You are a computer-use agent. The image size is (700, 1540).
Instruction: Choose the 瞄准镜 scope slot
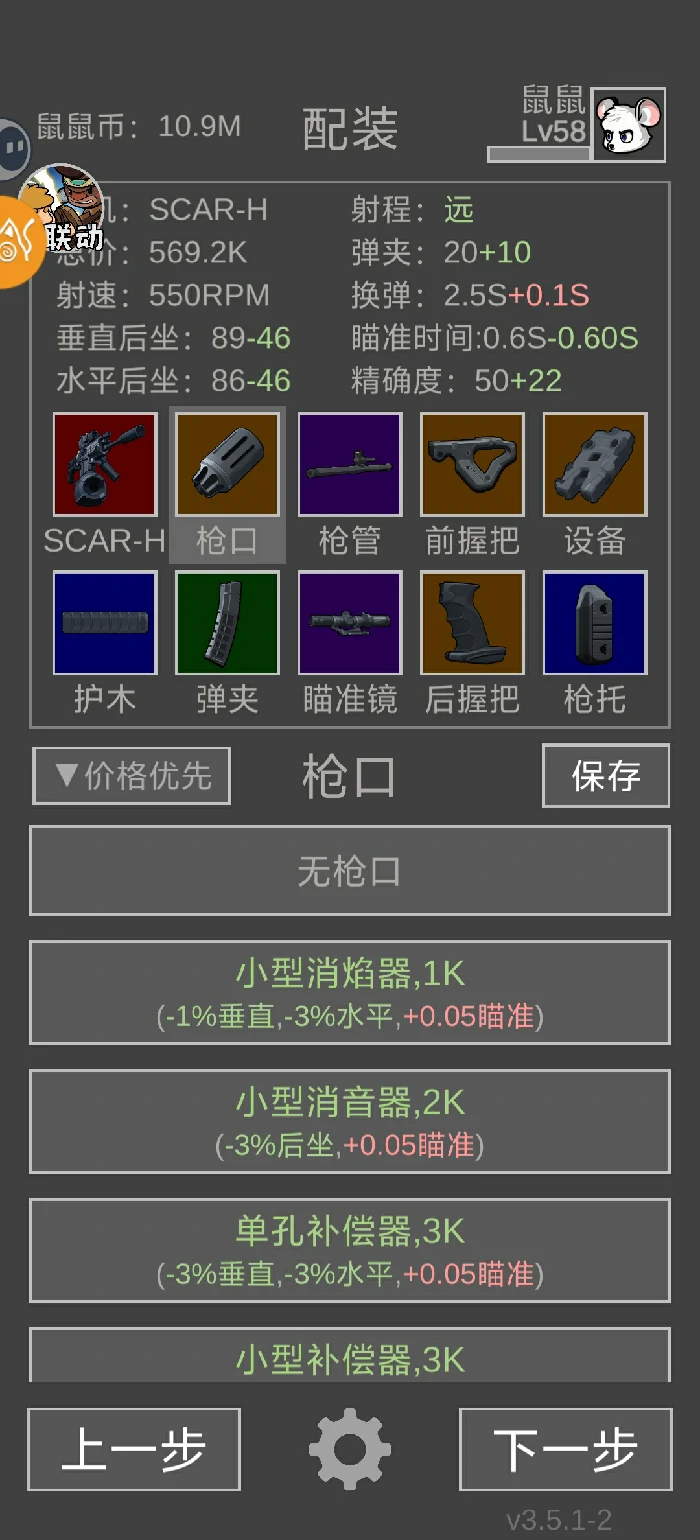coord(349,623)
